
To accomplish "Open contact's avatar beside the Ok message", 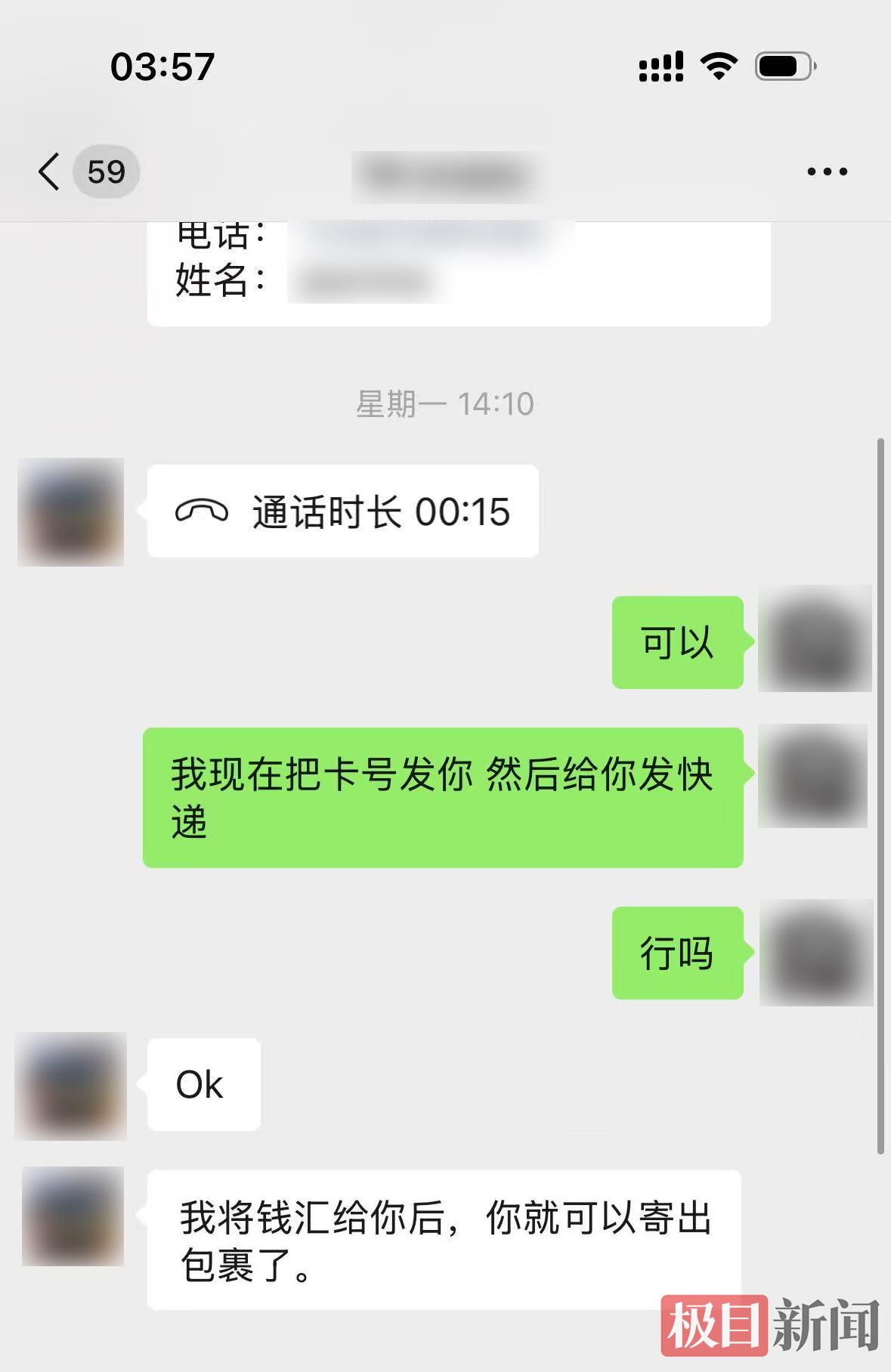I will point(70,1086).
